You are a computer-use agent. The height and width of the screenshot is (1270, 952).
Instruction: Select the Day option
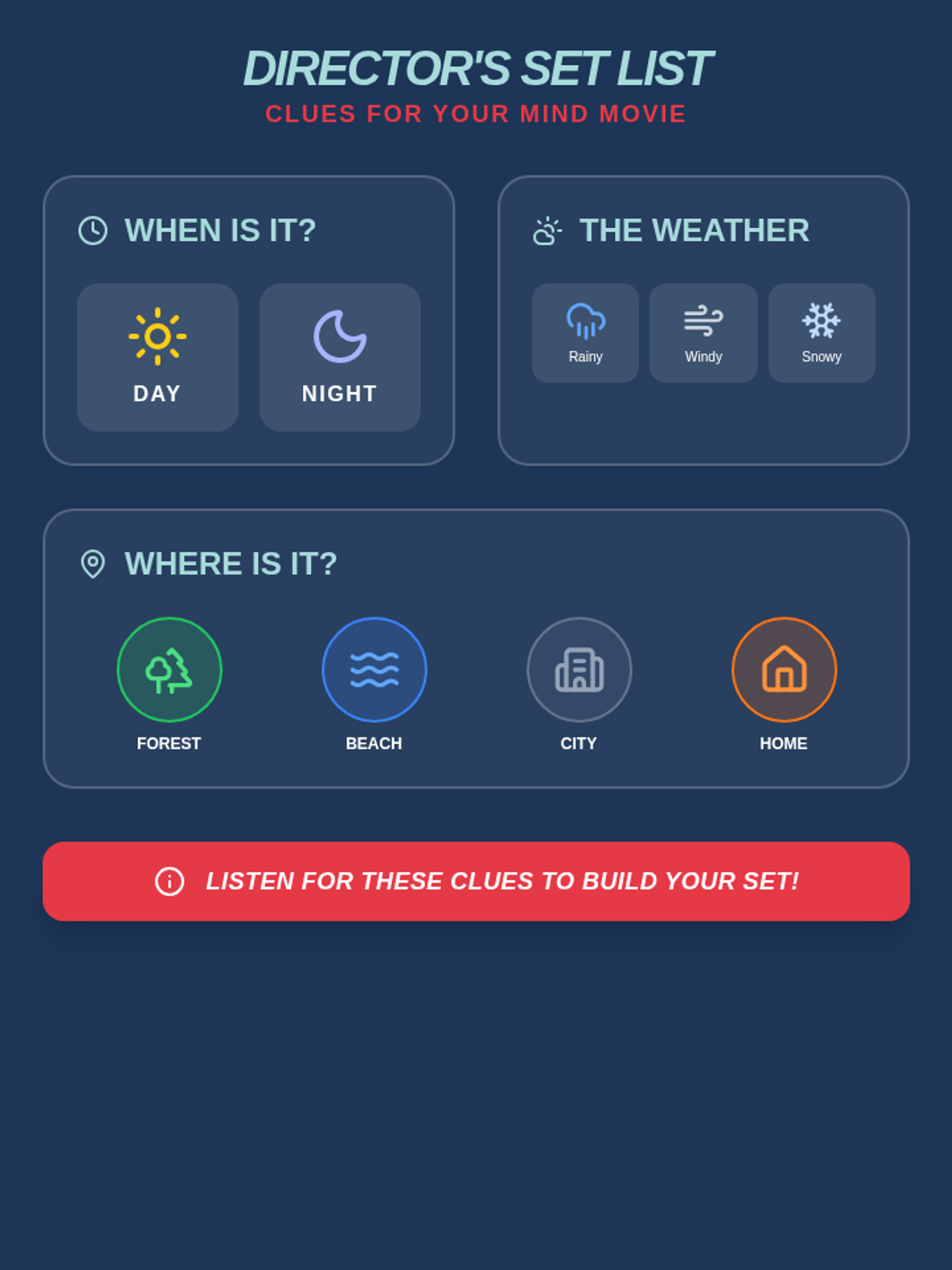tap(157, 357)
